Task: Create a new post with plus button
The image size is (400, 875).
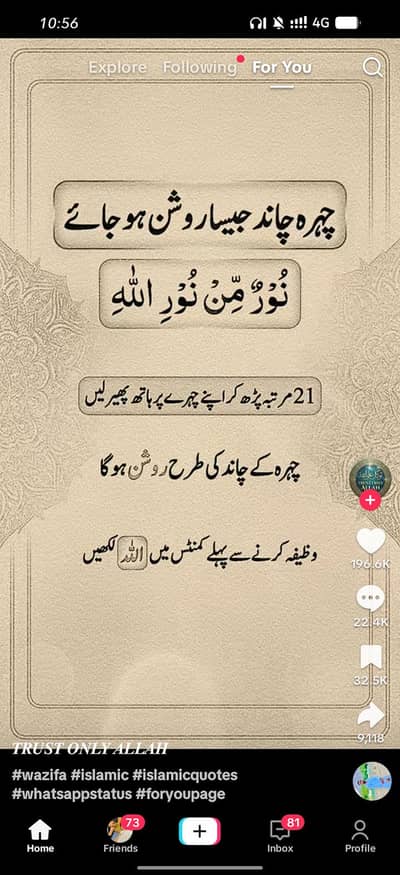Action: pyautogui.click(x=200, y=831)
